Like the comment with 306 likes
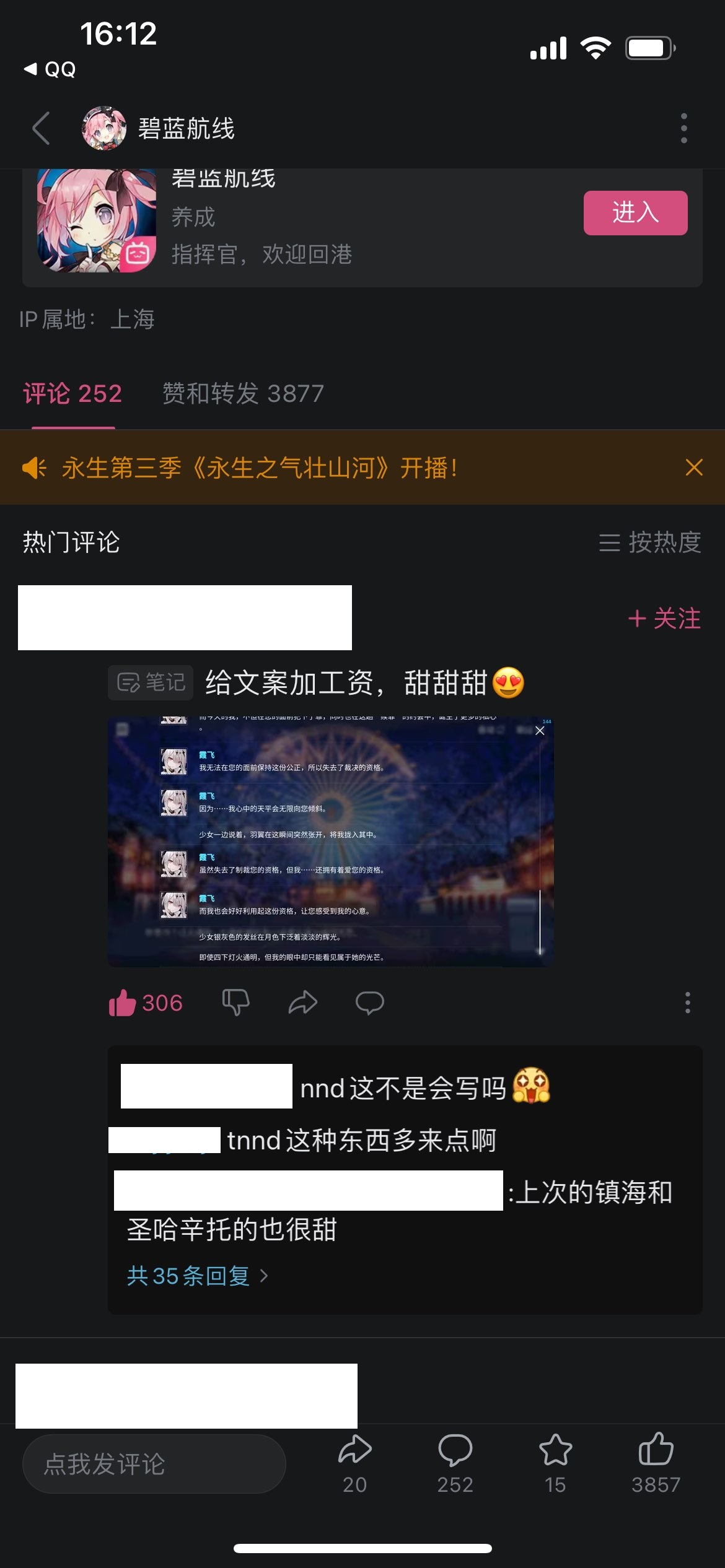This screenshot has width=725, height=1568. pyautogui.click(x=123, y=1003)
